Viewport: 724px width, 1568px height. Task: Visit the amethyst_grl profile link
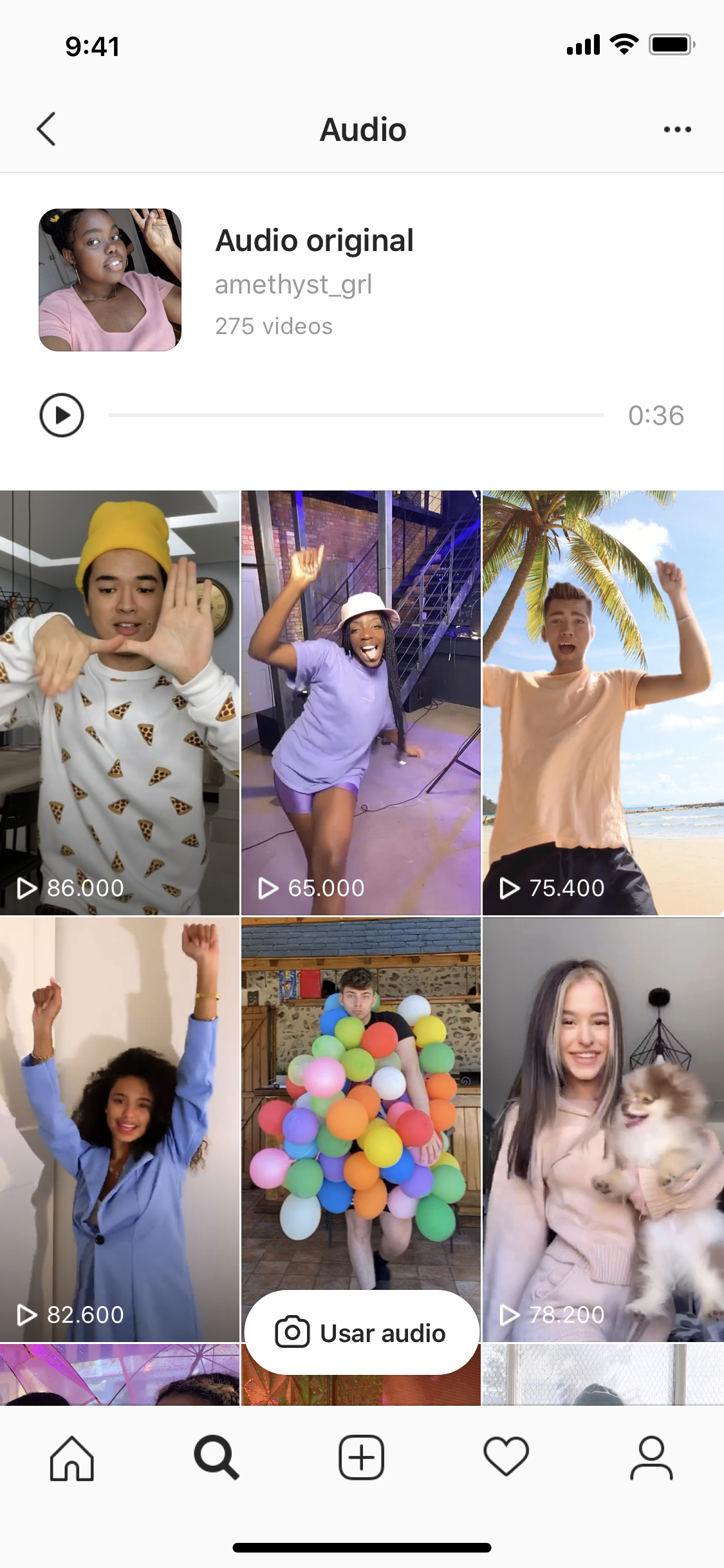point(293,285)
